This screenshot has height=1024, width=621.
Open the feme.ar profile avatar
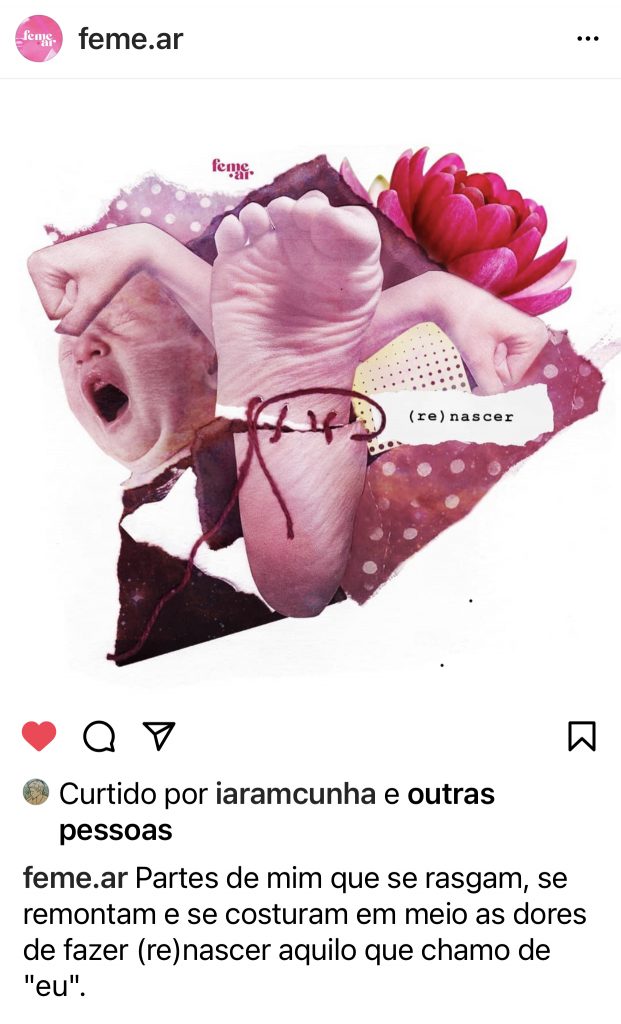click(39, 39)
